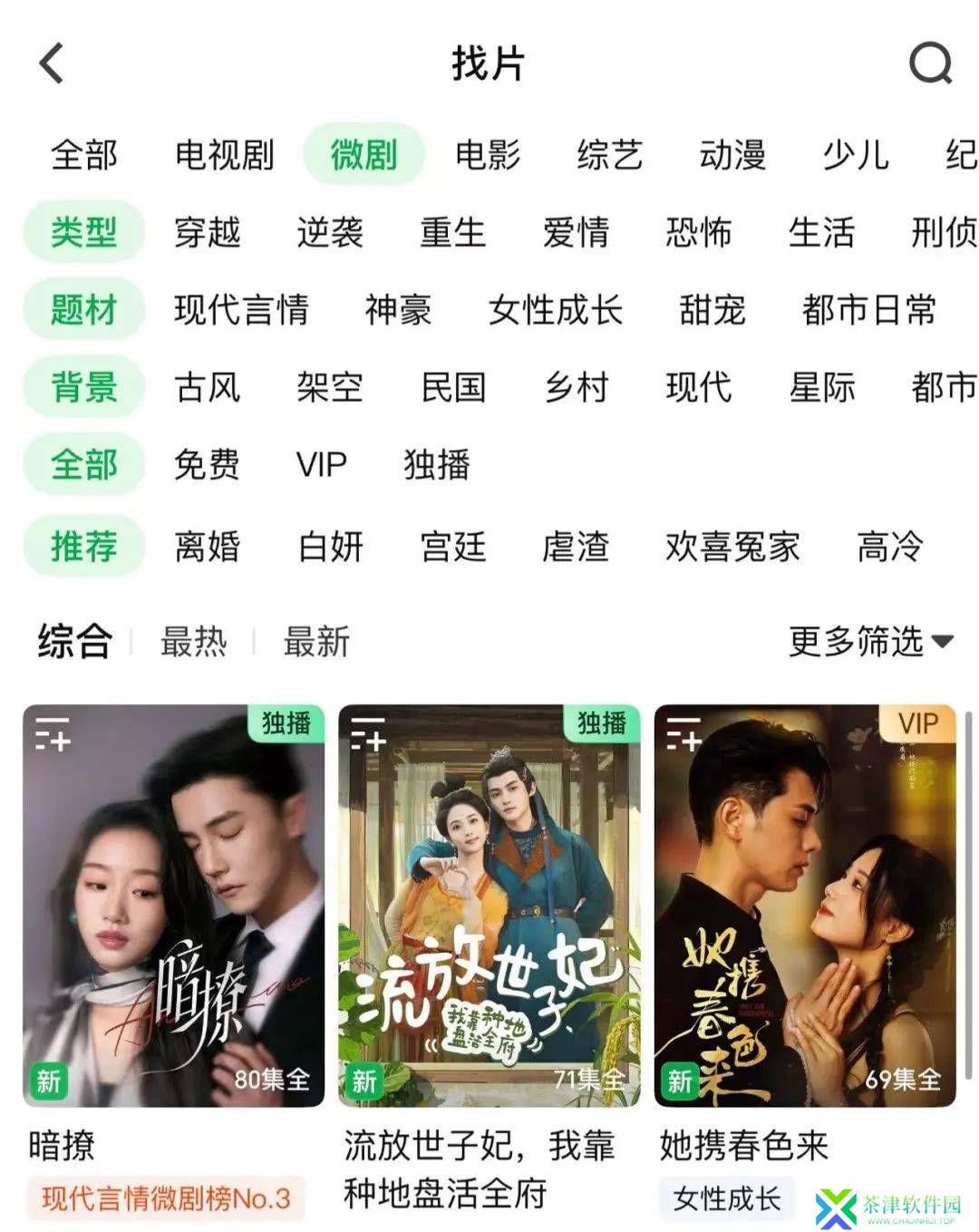Viewport: 979px width, 1232px height.
Task: Sort results by 最热
Action: tap(193, 642)
